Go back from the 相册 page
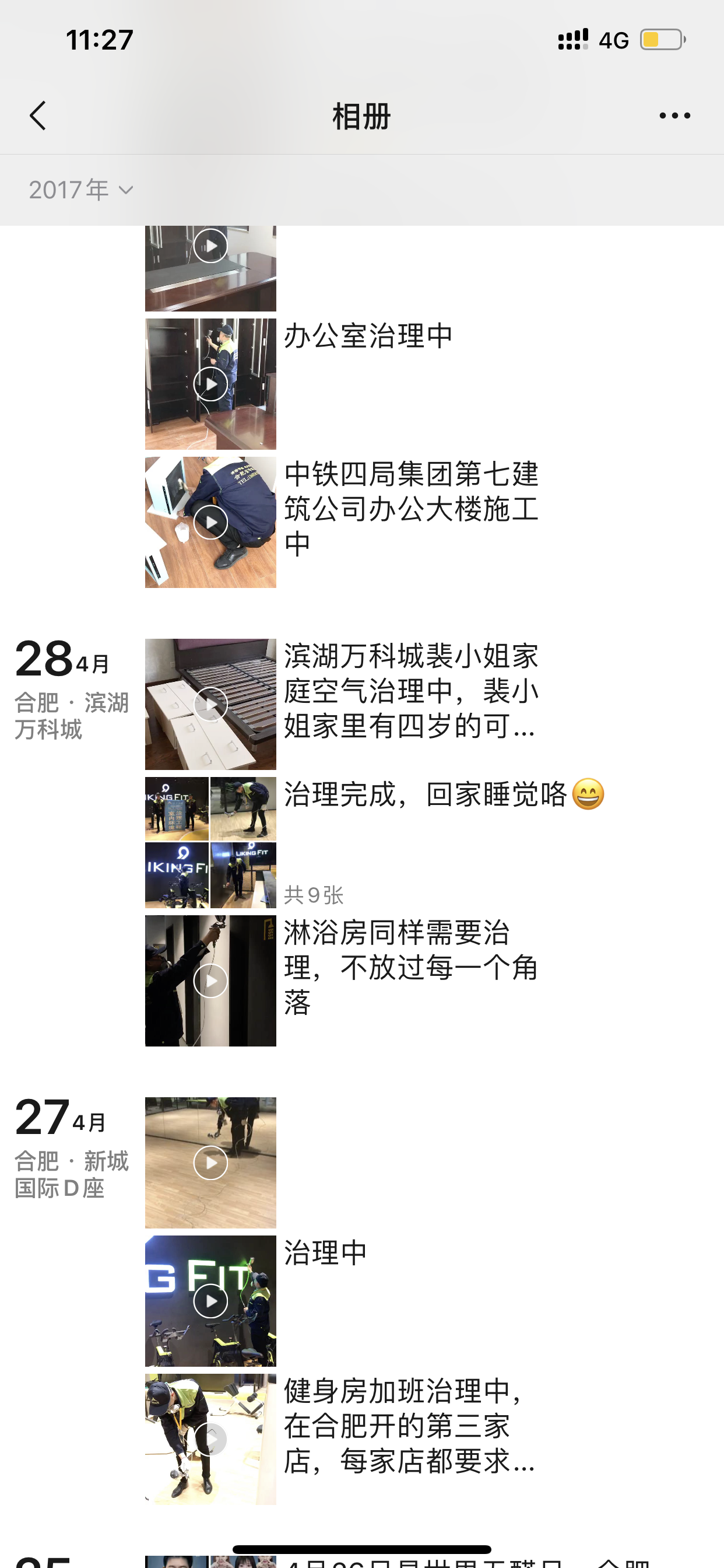 click(x=38, y=116)
